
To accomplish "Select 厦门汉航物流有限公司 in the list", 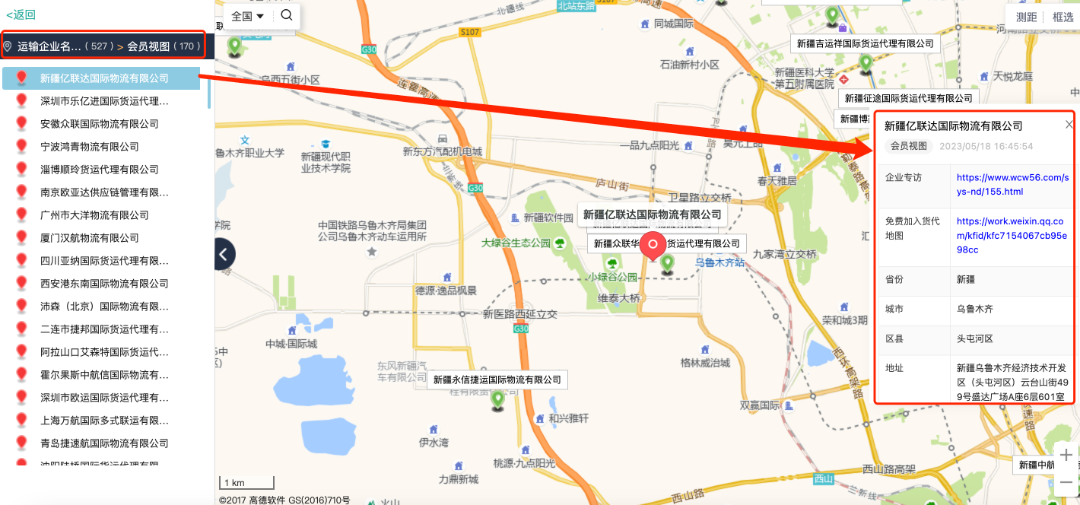I will click(x=89, y=238).
